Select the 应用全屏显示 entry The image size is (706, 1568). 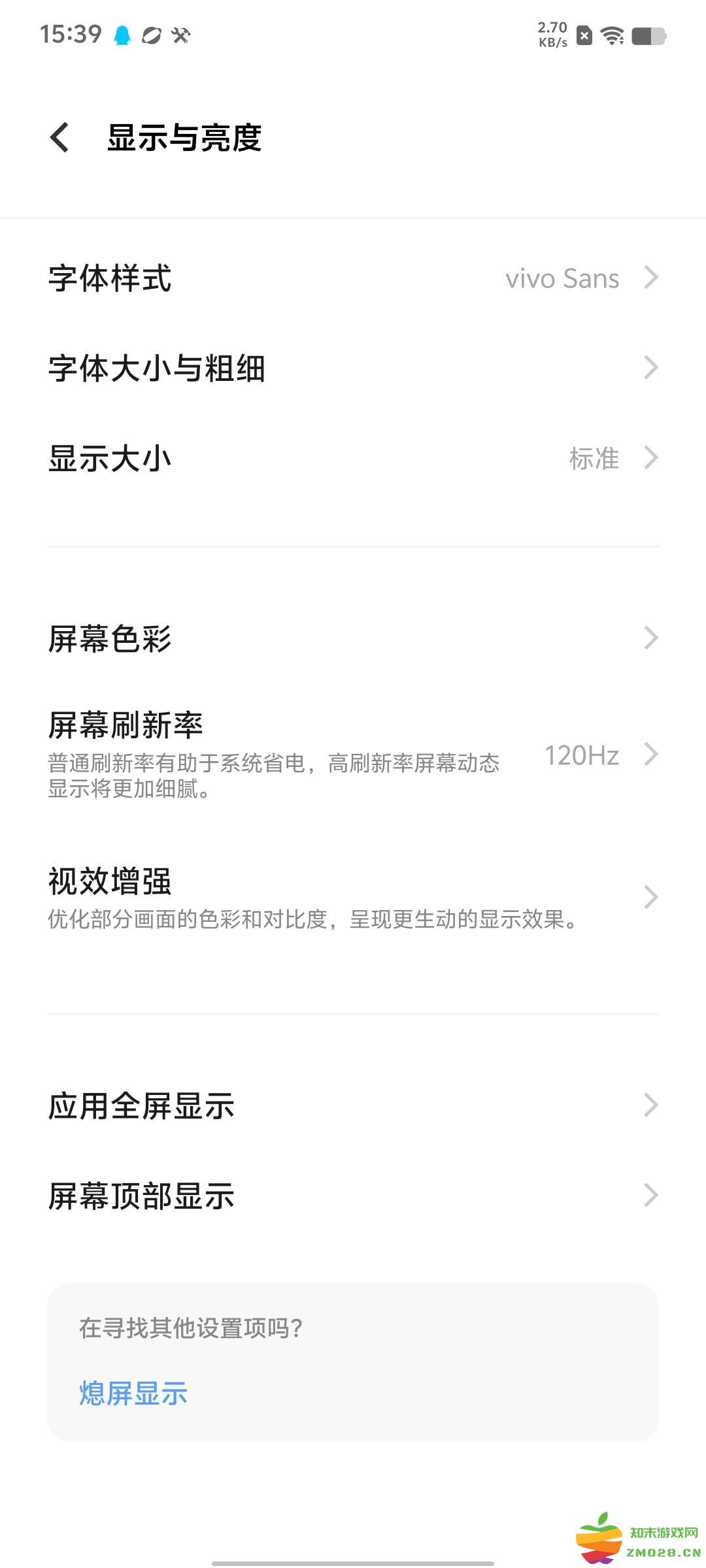coord(353,1105)
